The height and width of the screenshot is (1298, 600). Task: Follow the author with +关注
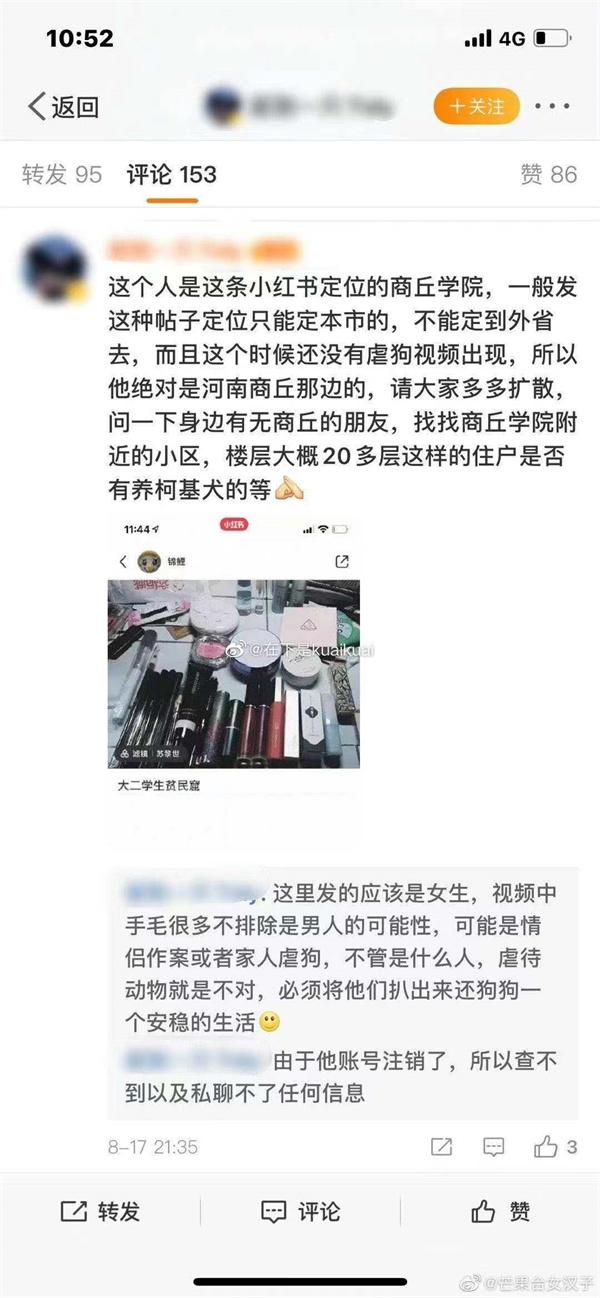(476, 106)
